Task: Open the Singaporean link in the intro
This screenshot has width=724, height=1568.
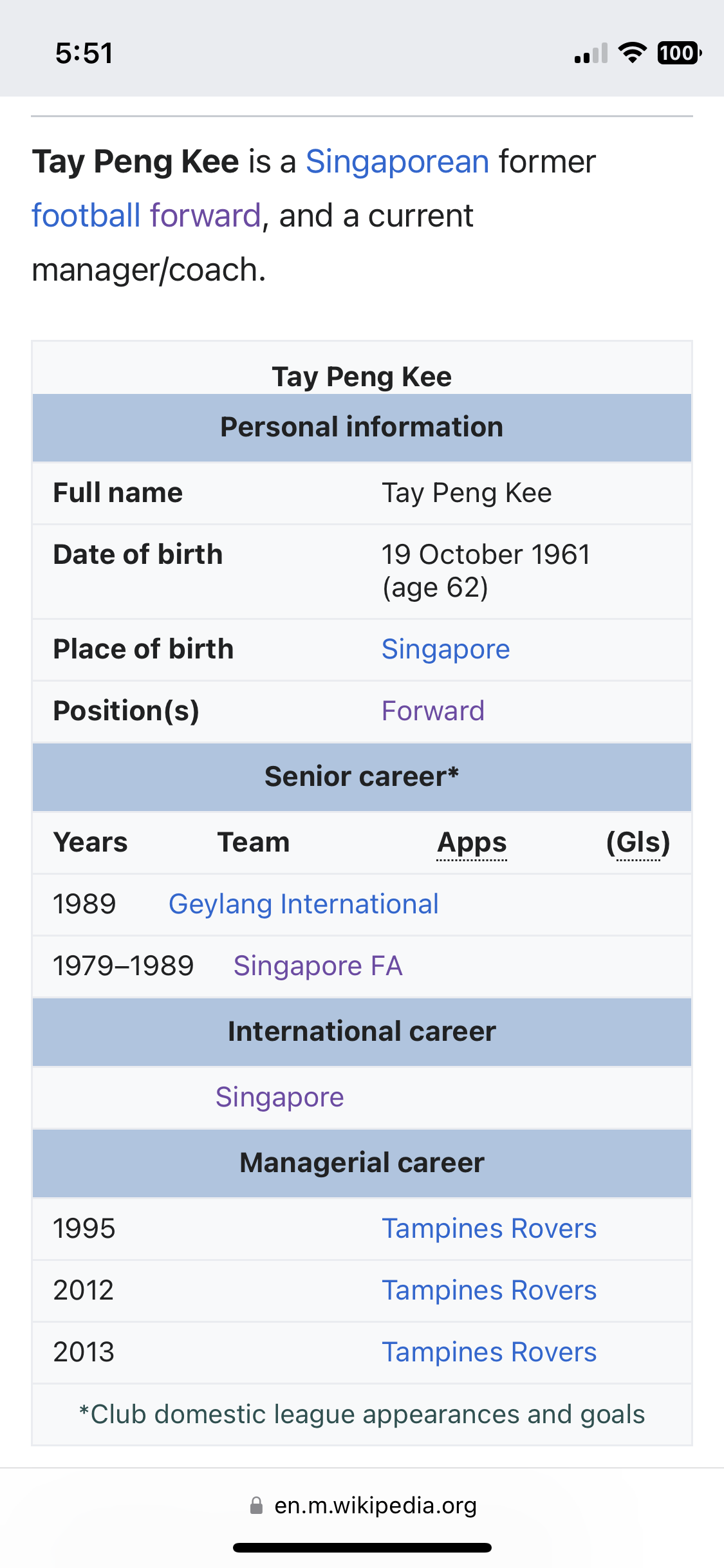Action: click(397, 162)
